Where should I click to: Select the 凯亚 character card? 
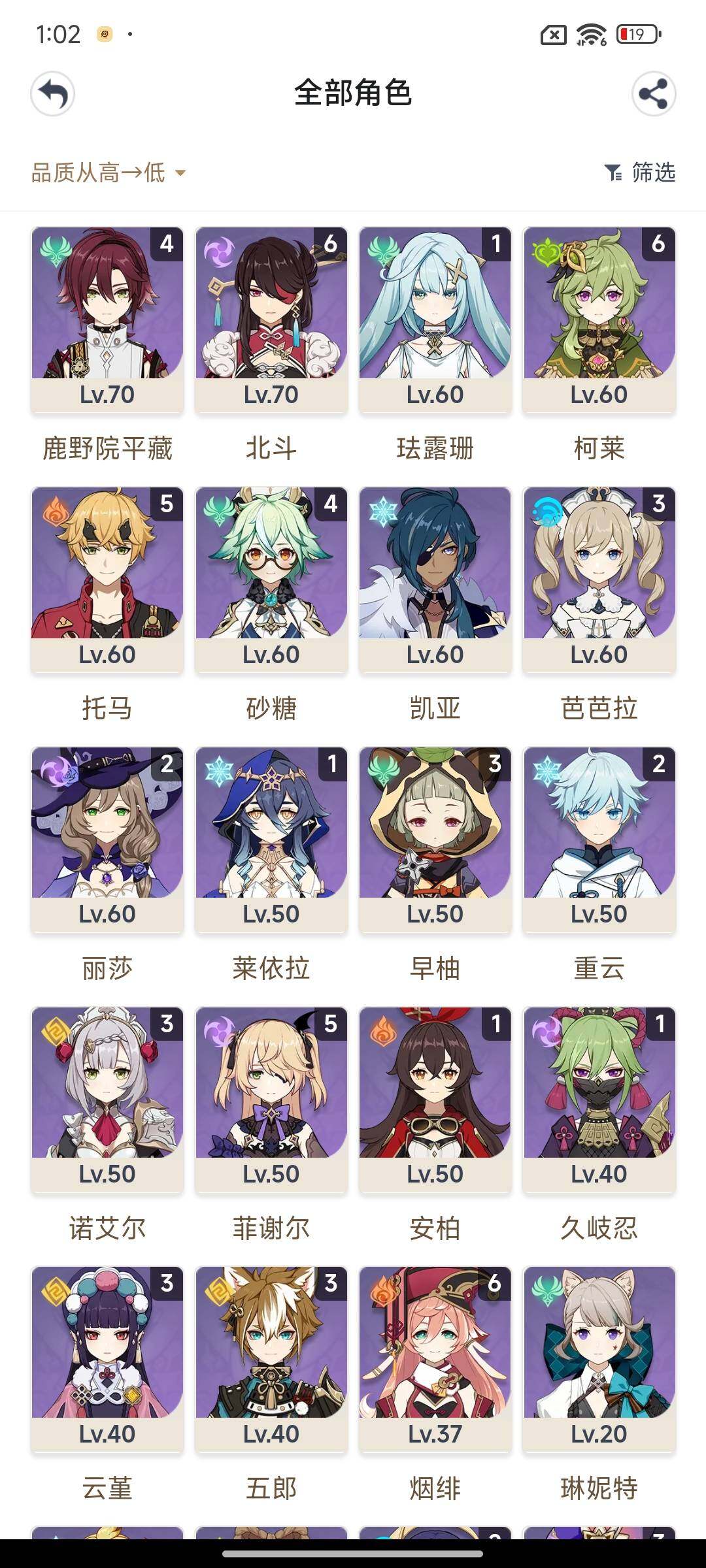(435, 580)
